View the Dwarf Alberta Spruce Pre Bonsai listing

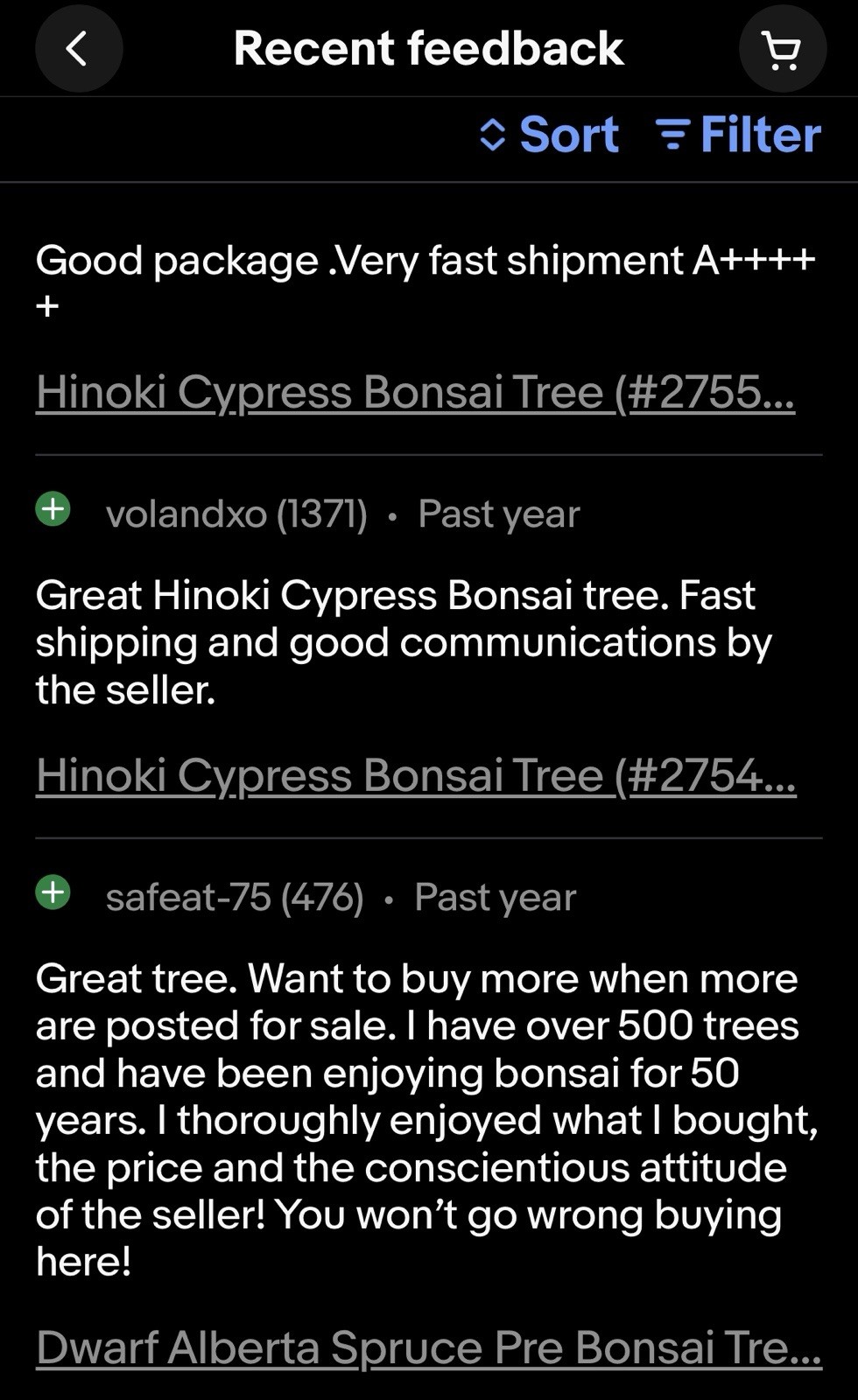click(428, 1347)
